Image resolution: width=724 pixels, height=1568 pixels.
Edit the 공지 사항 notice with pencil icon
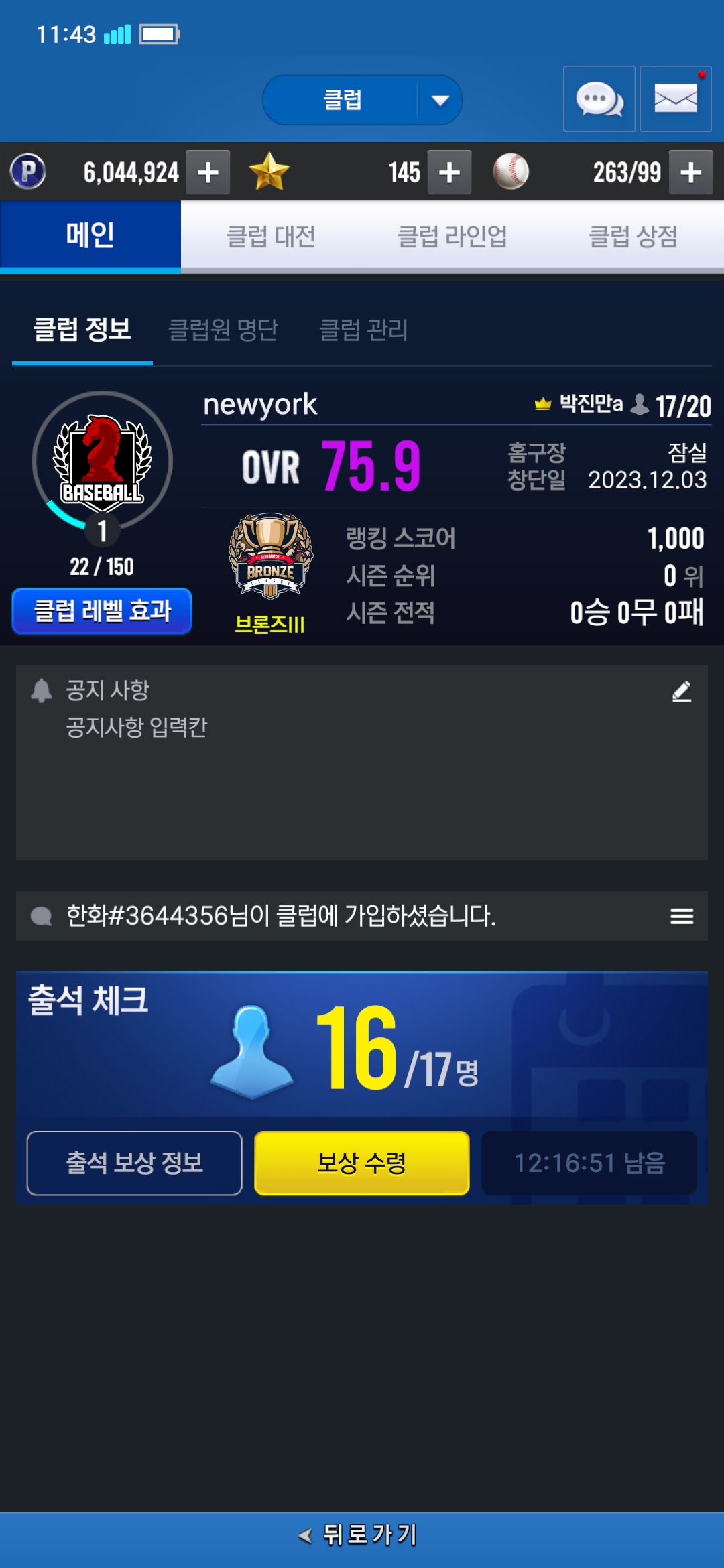(682, 692)
